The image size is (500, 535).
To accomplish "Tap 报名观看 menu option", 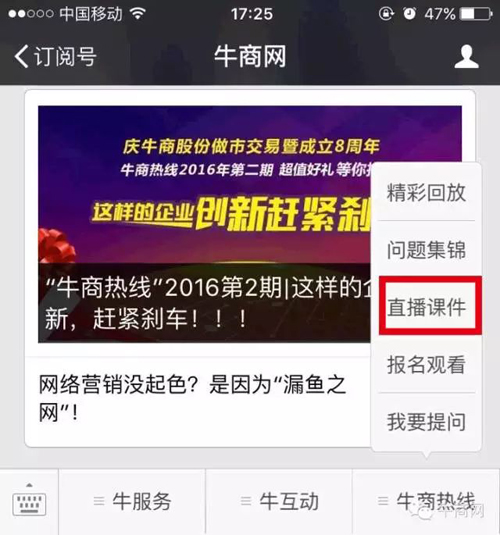I will pyautogui.click(x=426, y=364).
